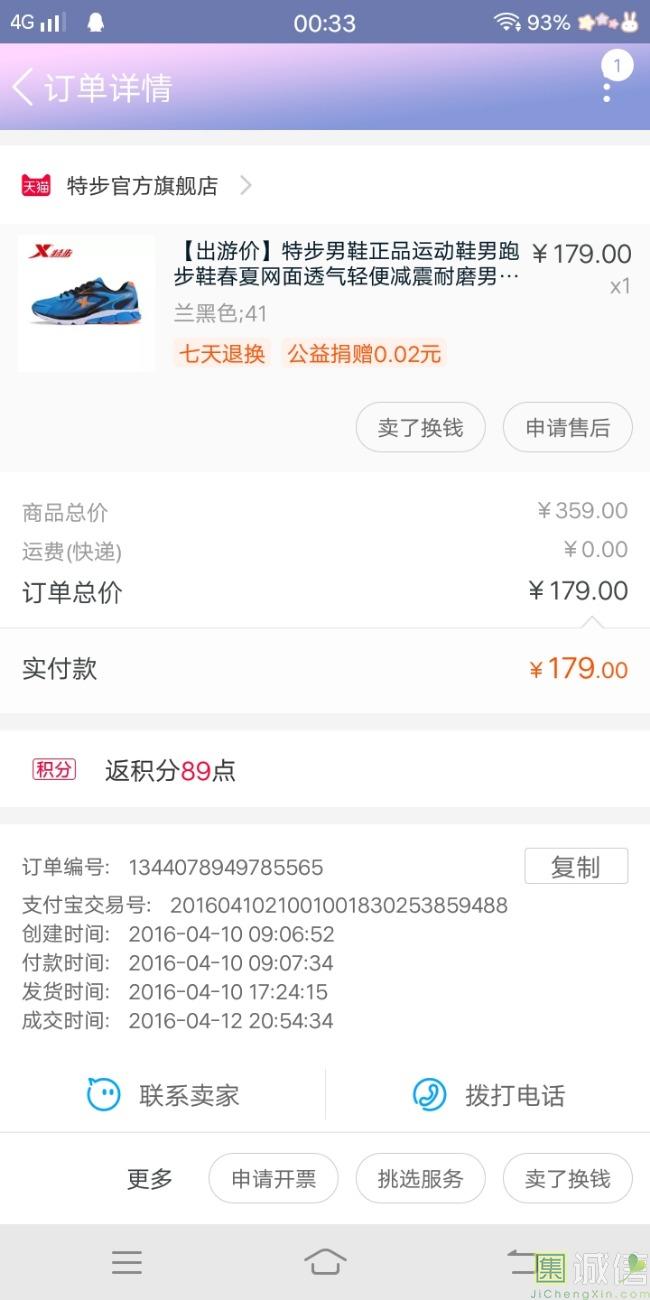Screen dimensions: 650x1300
Task: Tap 卖了换钱 in the bottom bar
Action: tap(568, 1179)
